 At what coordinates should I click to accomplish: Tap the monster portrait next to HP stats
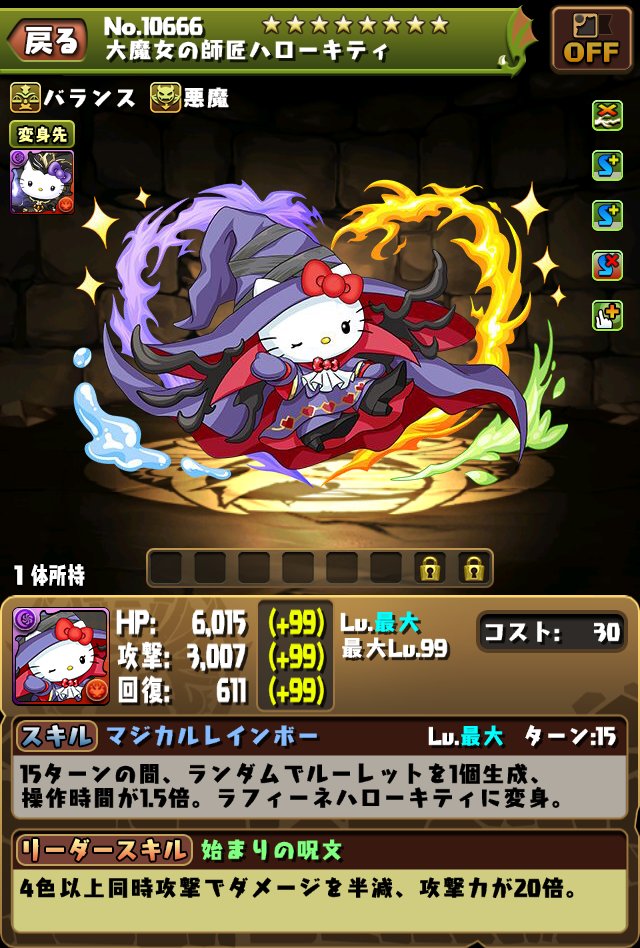(60, 656)
